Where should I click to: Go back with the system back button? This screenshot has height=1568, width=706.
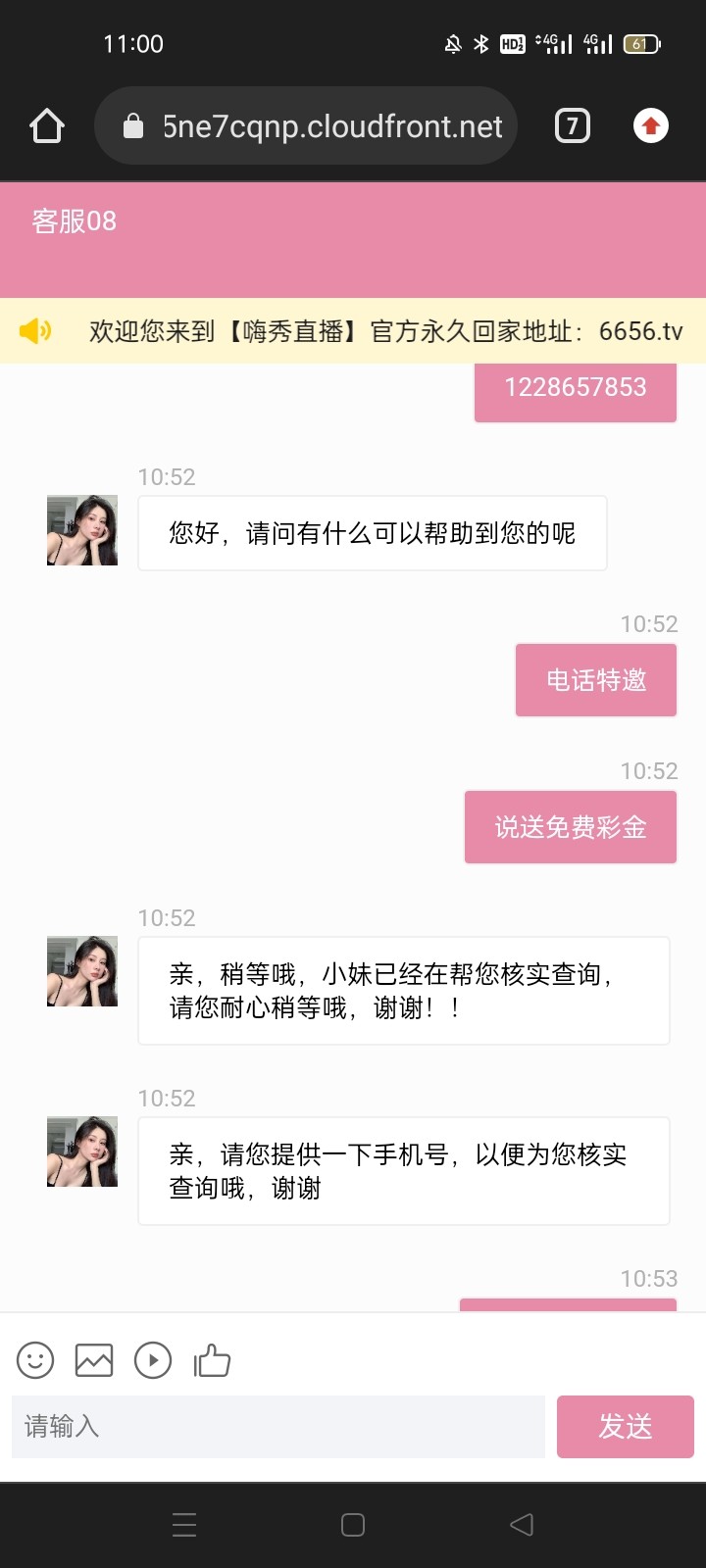(522, 1525)
